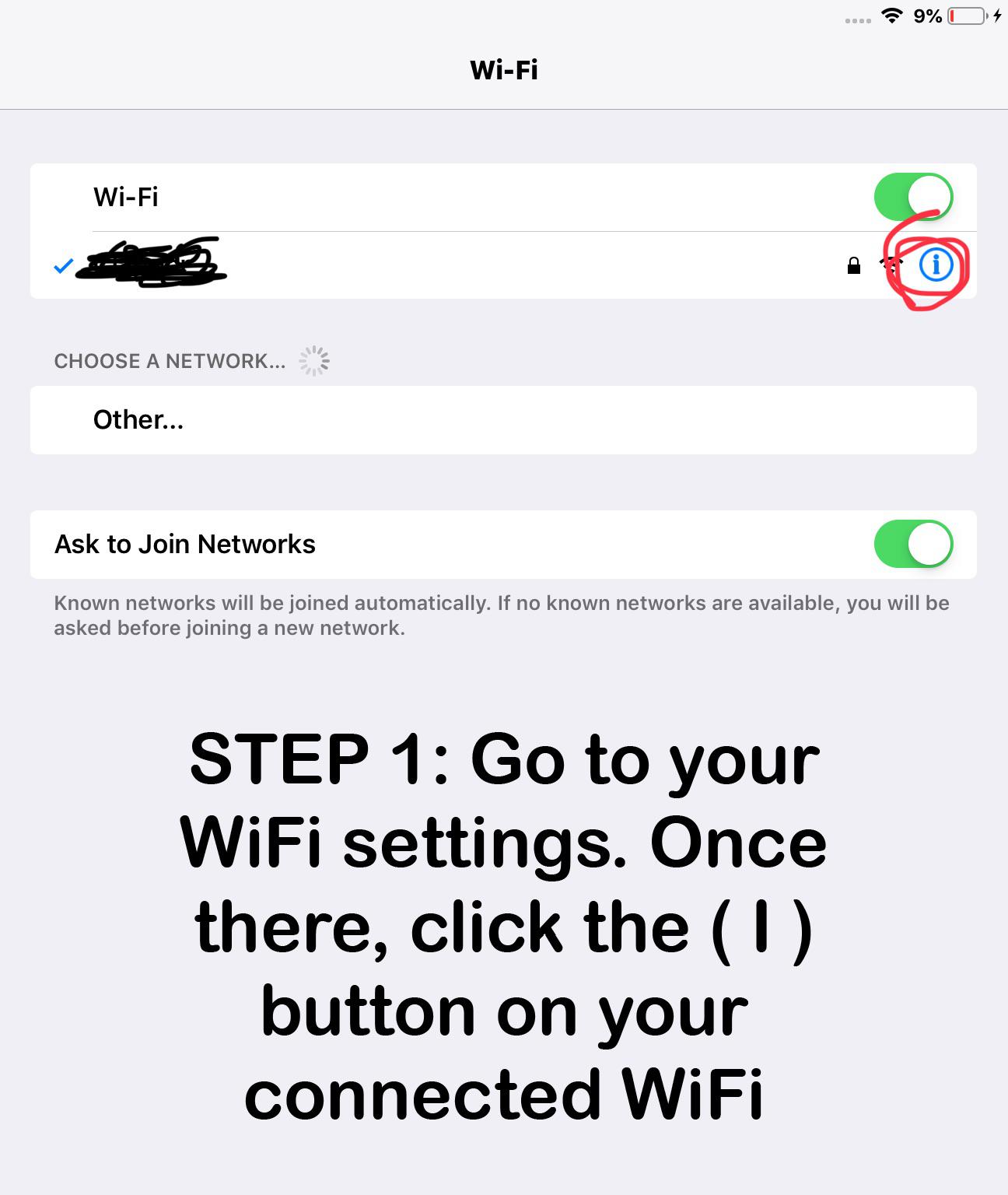Turn off the Wi-Fi switch
Image resolution: width=1008 pixels, height=1195 pixels.
point(913,197)
